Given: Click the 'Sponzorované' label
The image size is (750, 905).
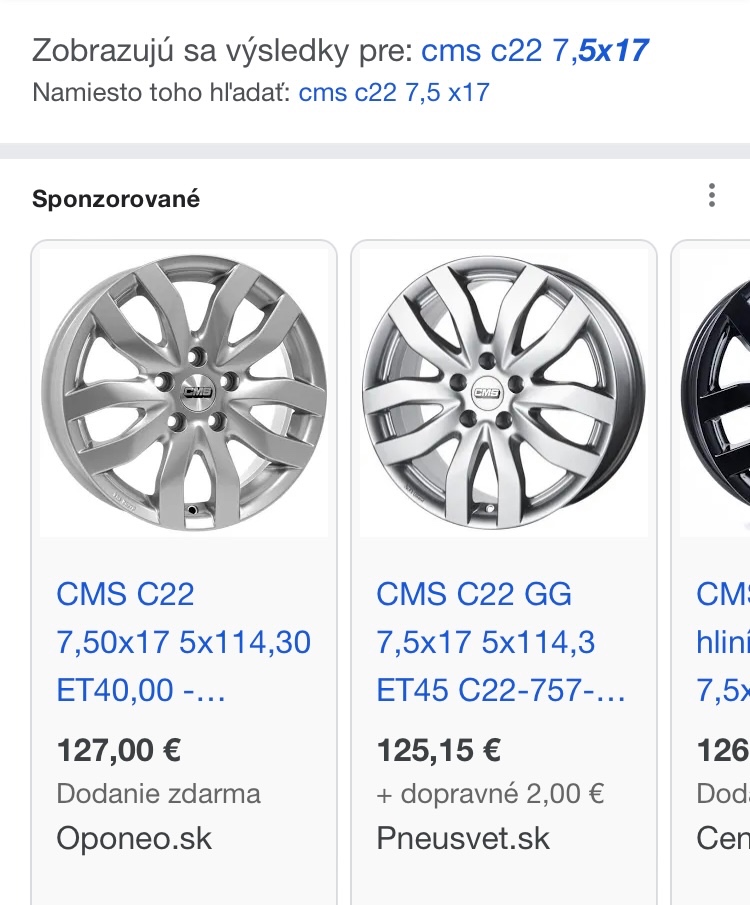Looking at the screenshot, I should coord(117,198).
